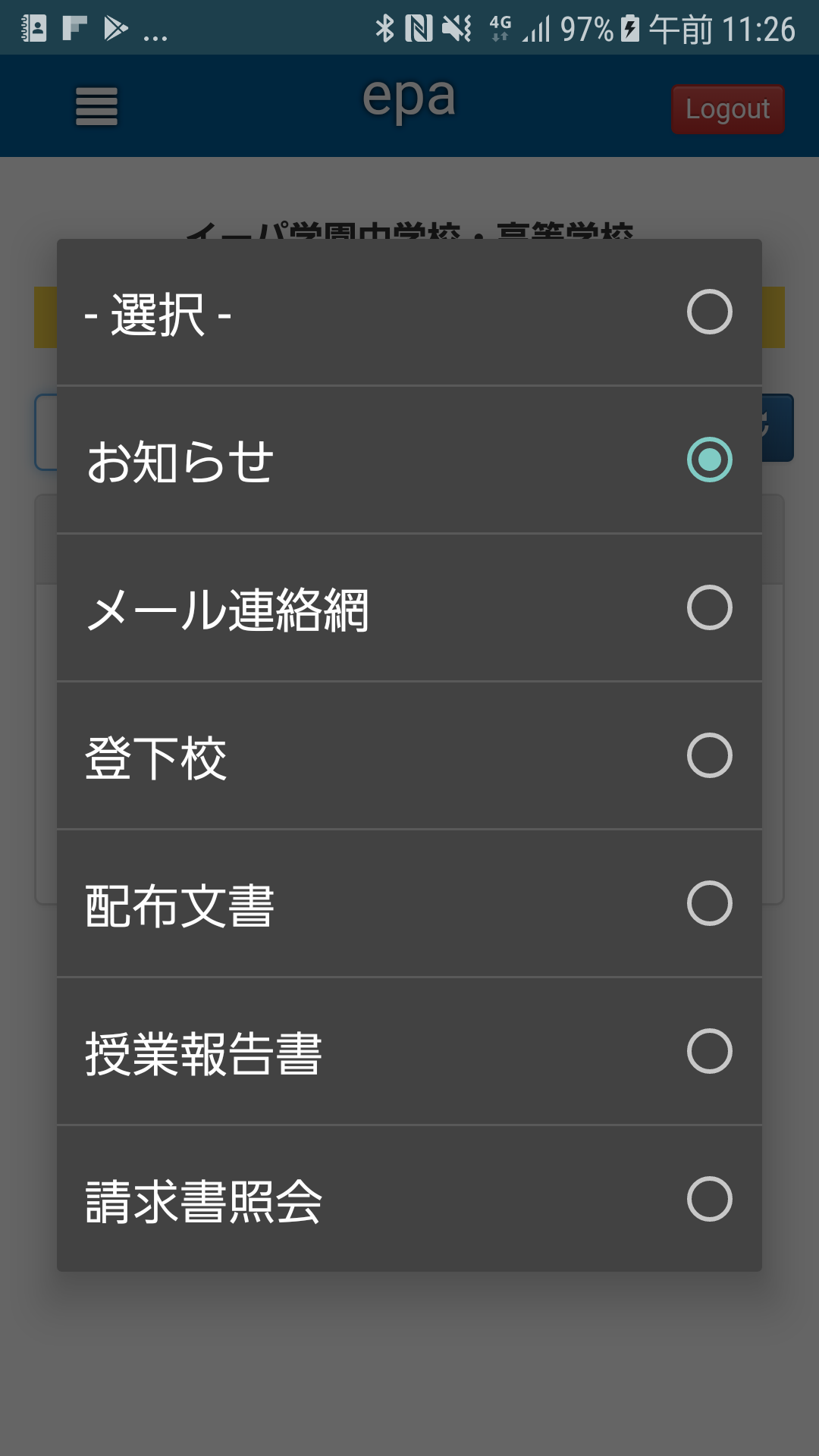Choose the お知らせ option

(409, 460)
